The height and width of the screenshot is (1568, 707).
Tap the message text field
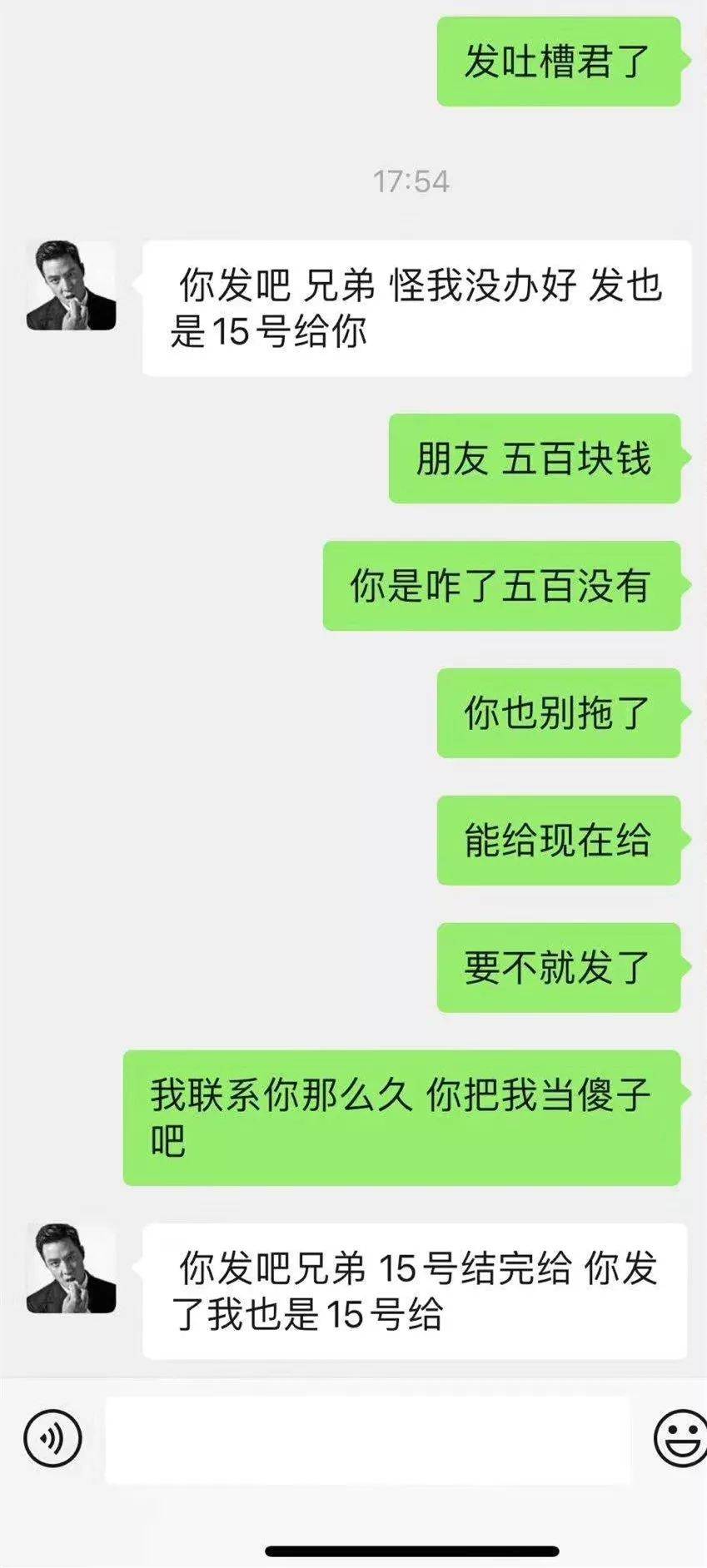pos(368,1440)
